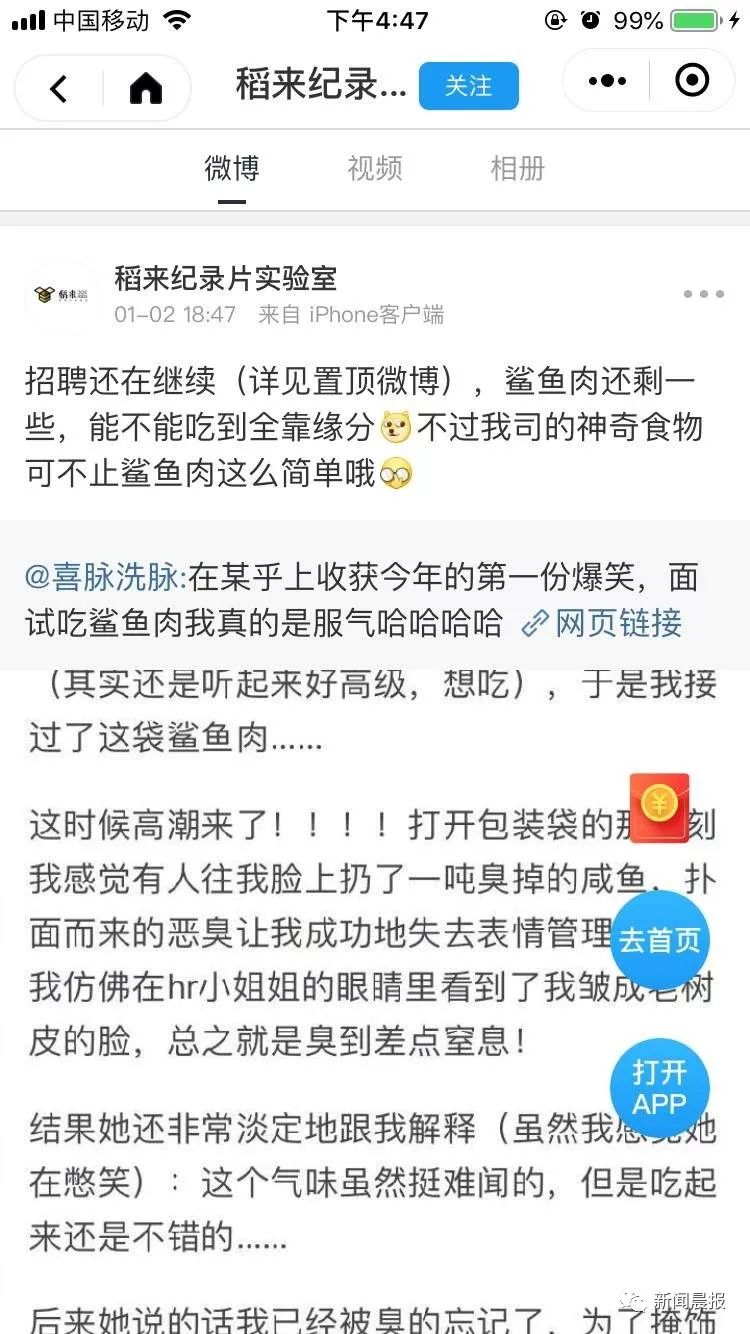This screenshot has width=750, height=1334.
Task: Tap the home icon in the header
Action: pos(146,88)
